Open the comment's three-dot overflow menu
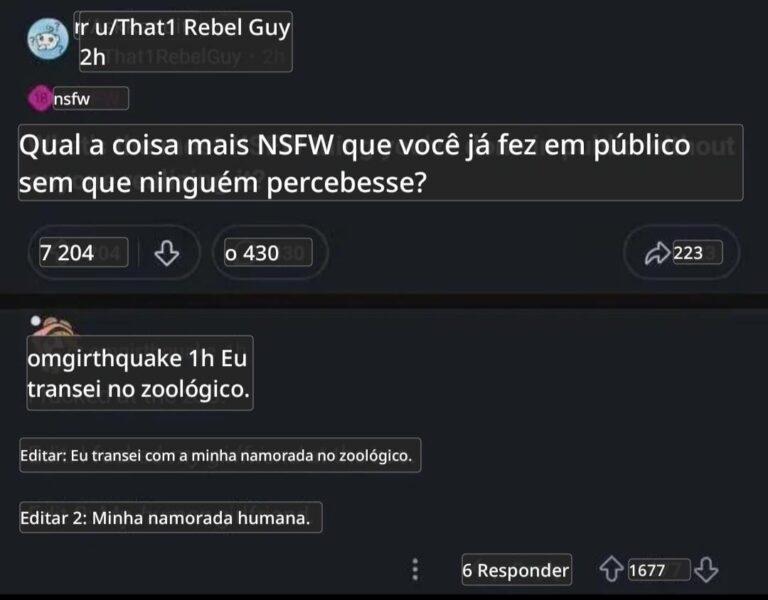Image resolution: width=768 pixels, height=600 pixels. point(416,570)
